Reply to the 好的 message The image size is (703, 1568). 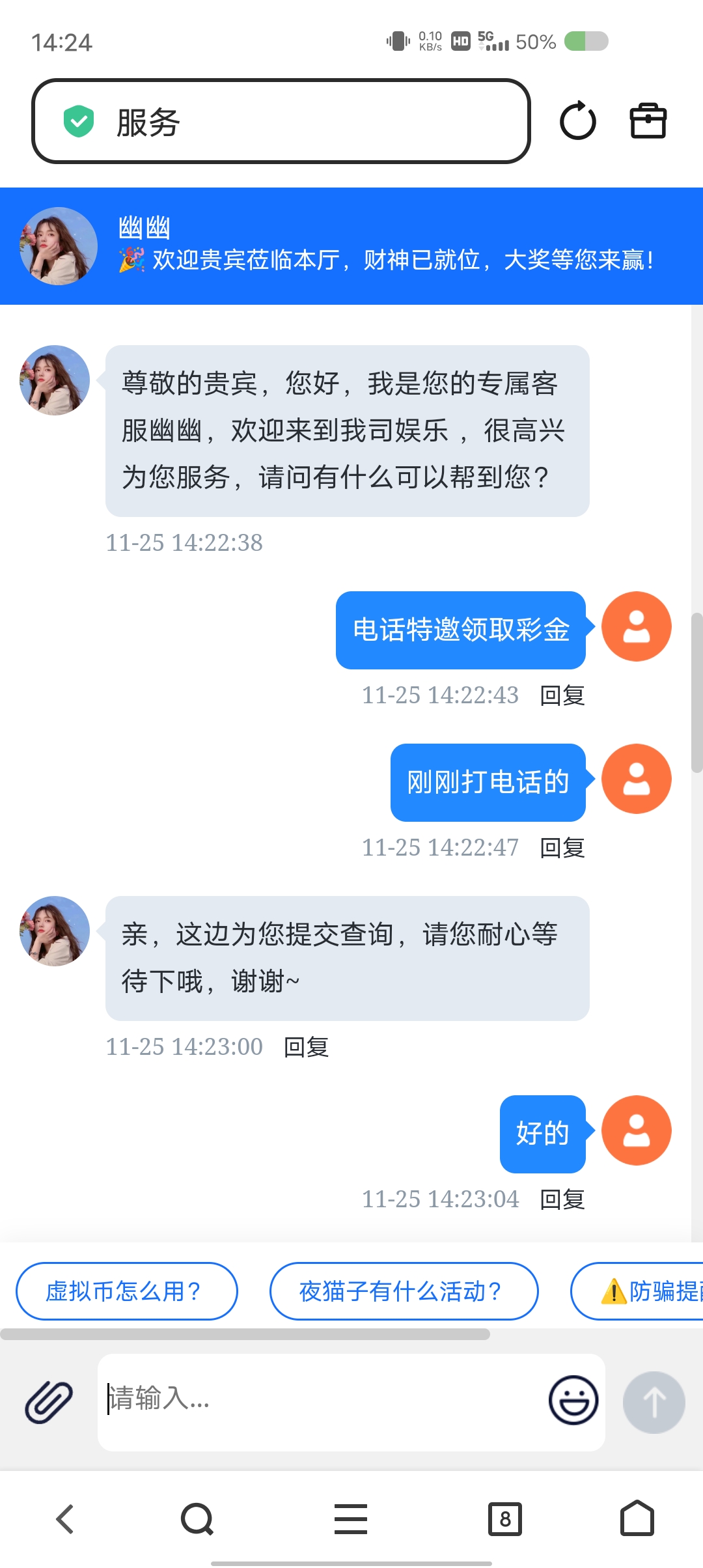[562, 1199]
